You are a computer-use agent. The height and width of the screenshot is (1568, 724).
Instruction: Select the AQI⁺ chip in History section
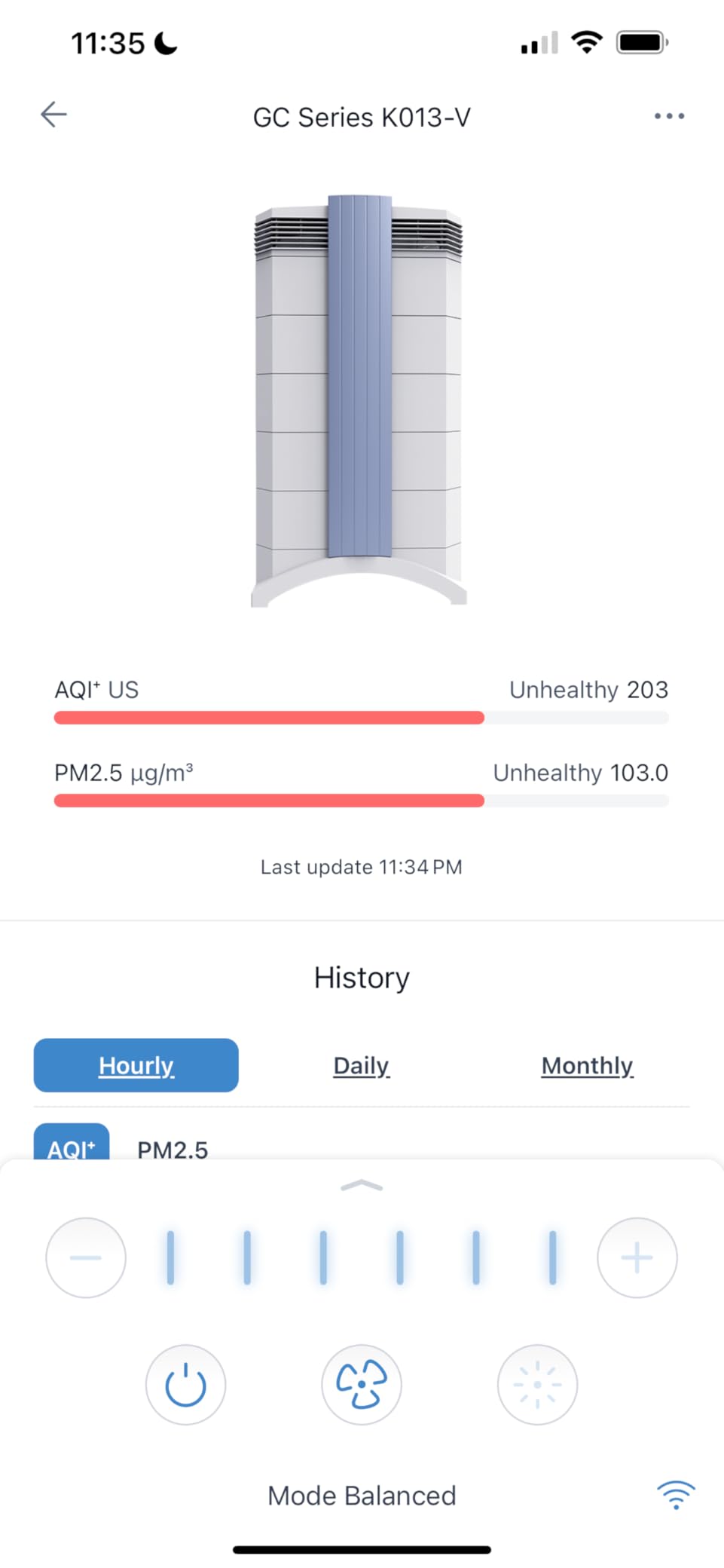click(71, 1149)
